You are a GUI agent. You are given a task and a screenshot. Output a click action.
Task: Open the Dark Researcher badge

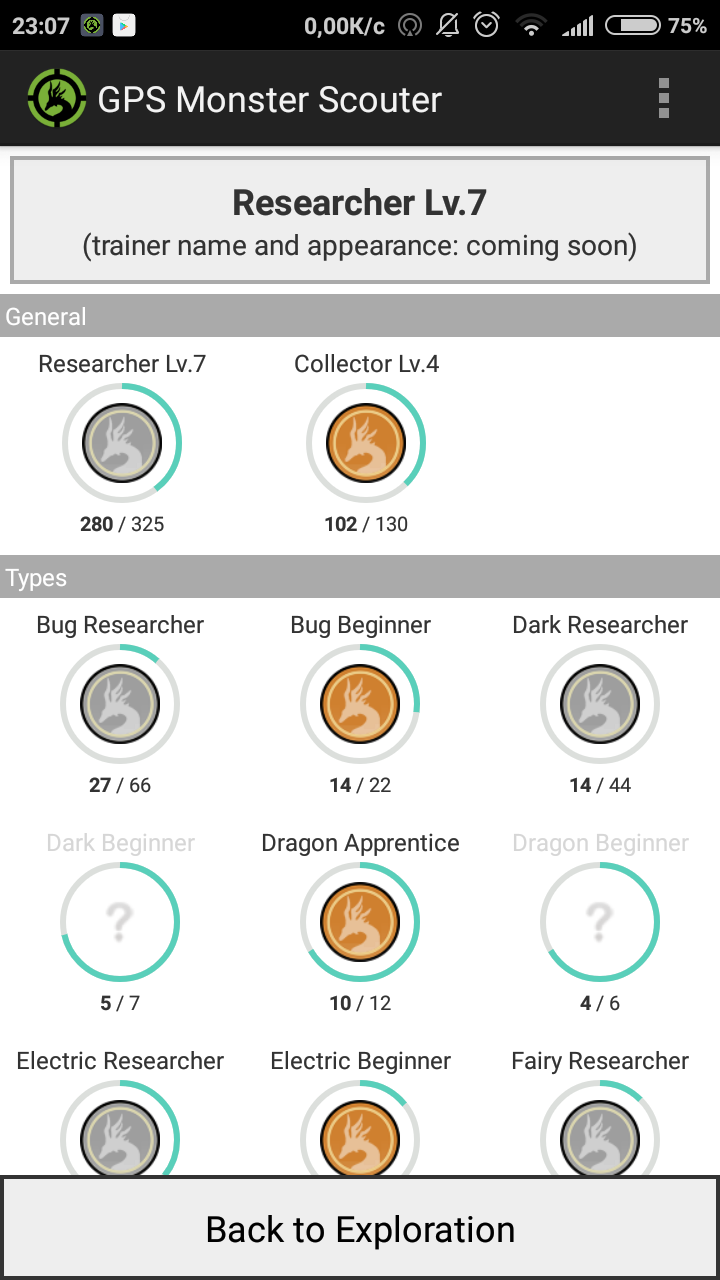pos(600,704)
